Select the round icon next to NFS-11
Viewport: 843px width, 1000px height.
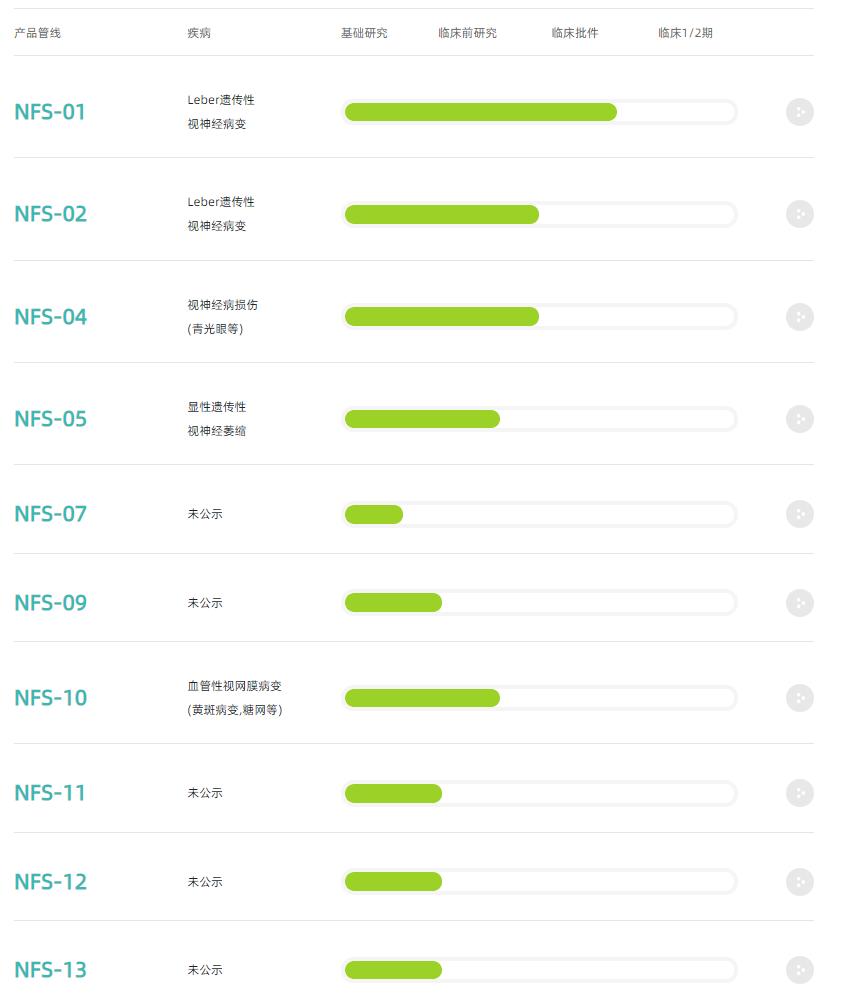(799, 793)
